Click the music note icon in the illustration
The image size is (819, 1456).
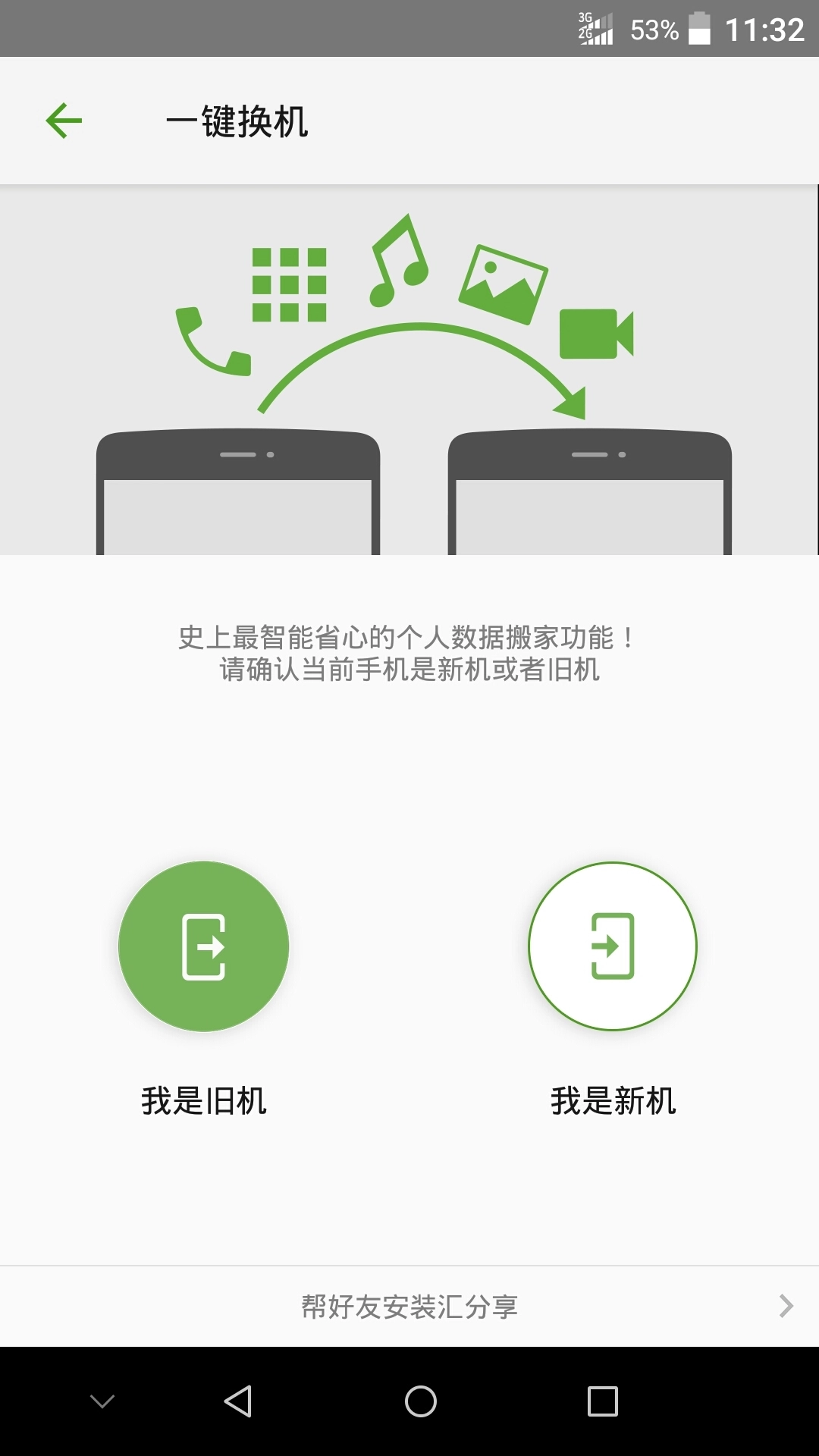tap(398, 265)
